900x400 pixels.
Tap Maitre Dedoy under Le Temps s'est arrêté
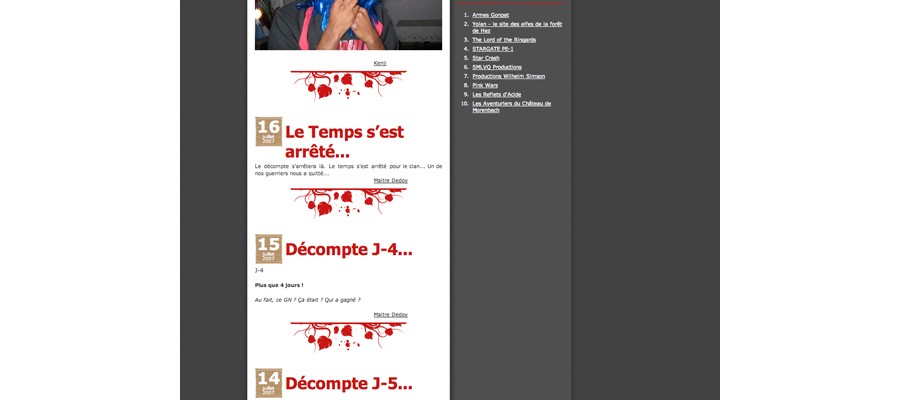click(390, 180)
